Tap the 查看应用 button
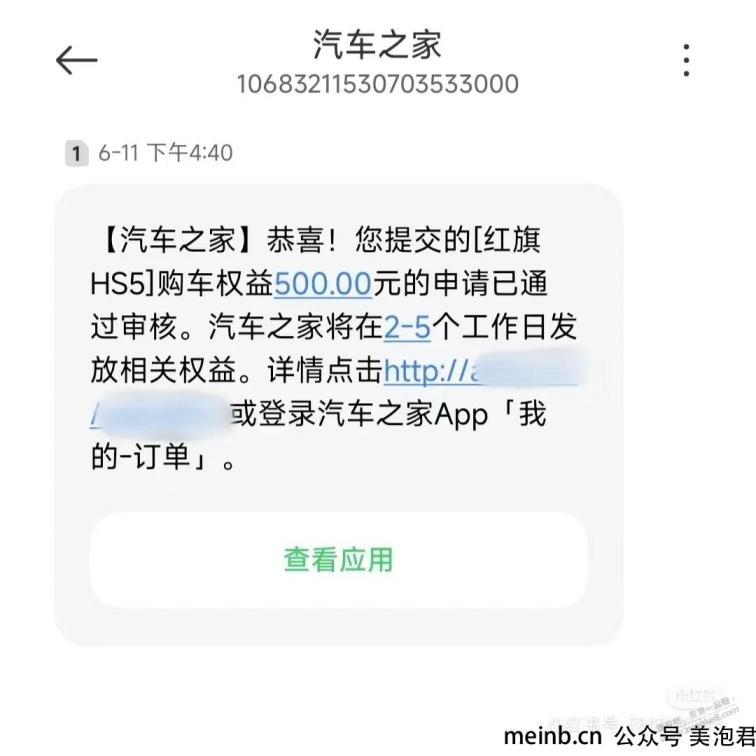The image size is (756, 756). coord(338,559)
